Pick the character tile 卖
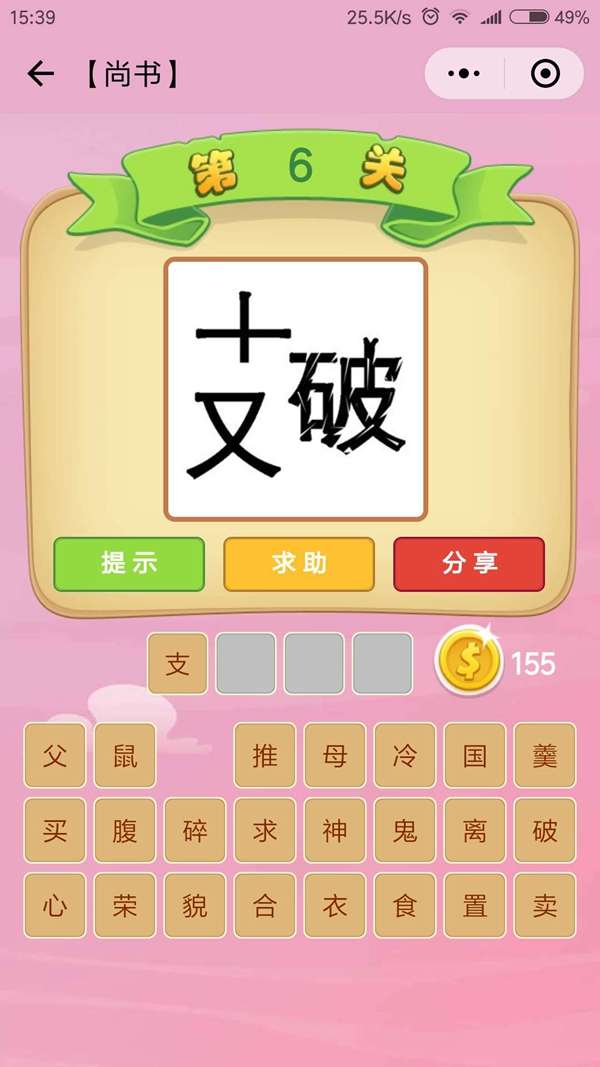The width and height of the screenshot is (600, 1067). click(x=545, y=905)
